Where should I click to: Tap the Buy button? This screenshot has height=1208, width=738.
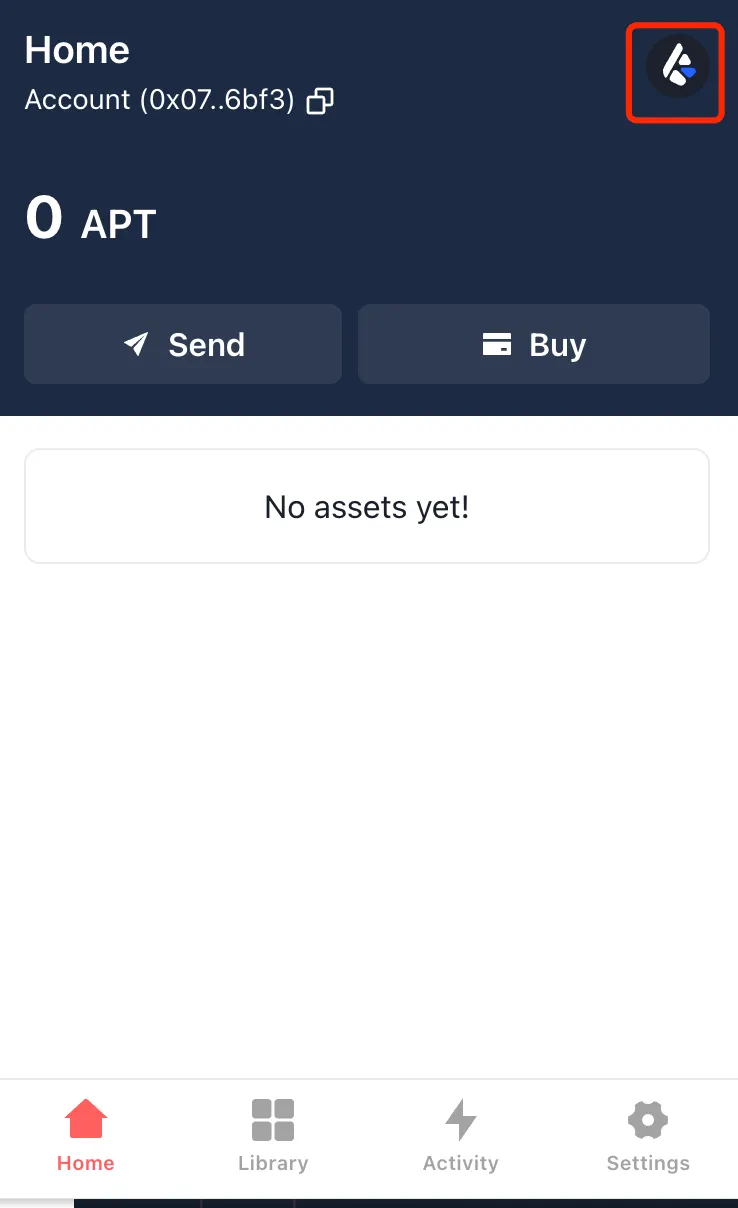click(x=534, y=344)
